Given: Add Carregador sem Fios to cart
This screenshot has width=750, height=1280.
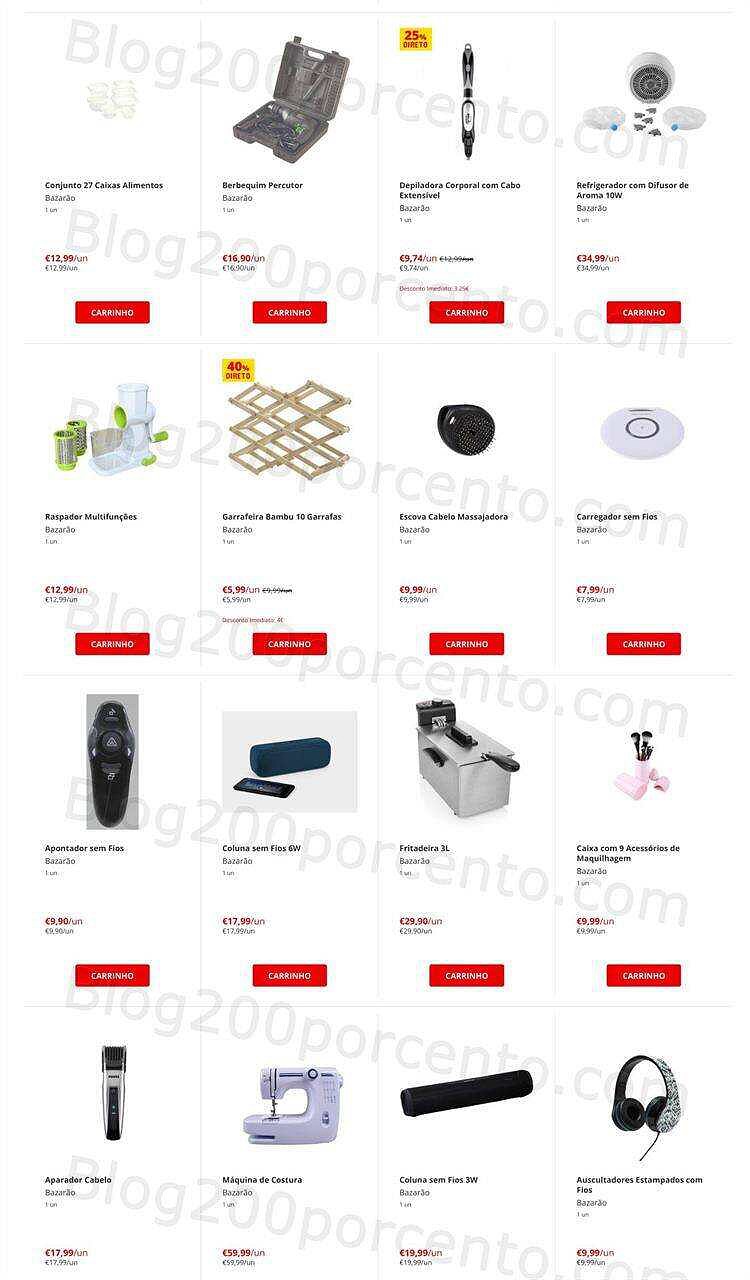Looking at the screenshot, I should (643, 644).
